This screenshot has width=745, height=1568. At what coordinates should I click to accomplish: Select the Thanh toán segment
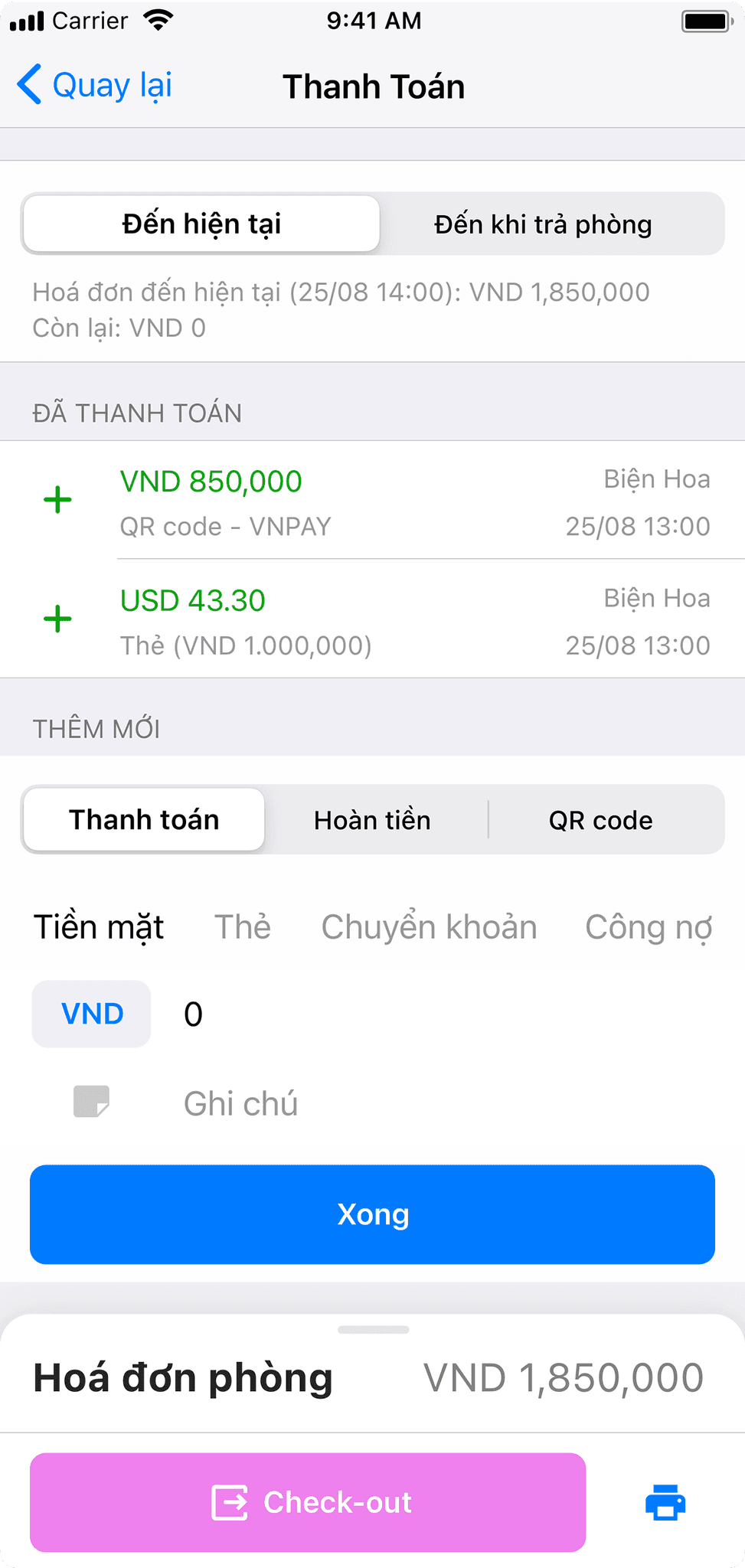pyautogui.click(x=144, y=820)
